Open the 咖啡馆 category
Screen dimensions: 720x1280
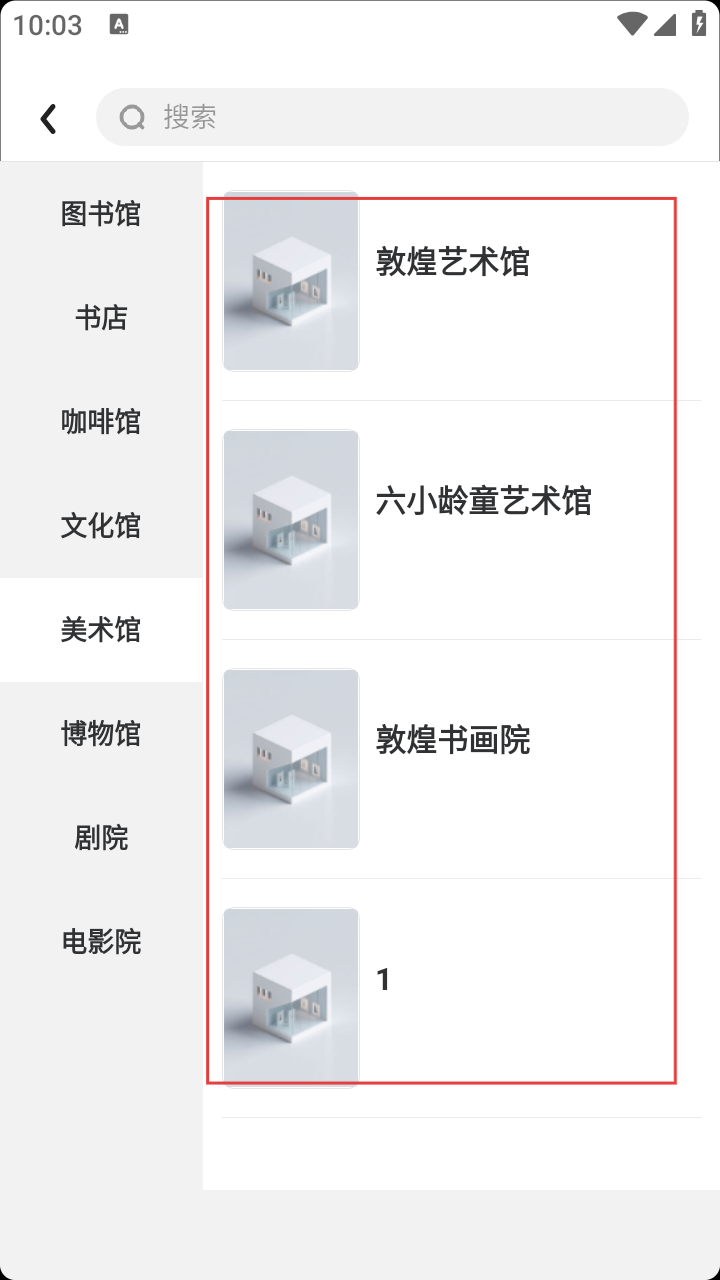[101, 422]
